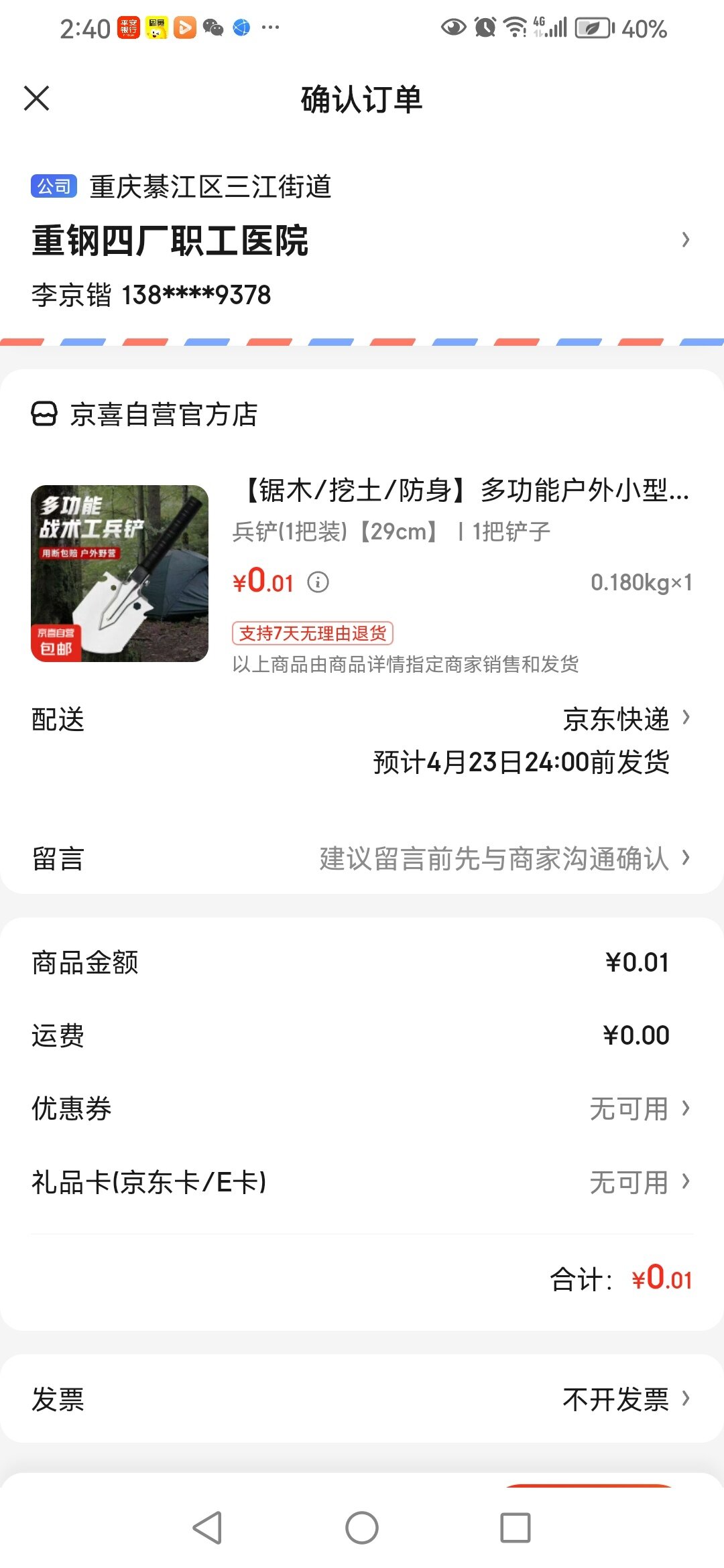This screenshot has width=724, height=1568.
Task: Open the tactical shovel product thumbnail
Action: pos(119,574)
